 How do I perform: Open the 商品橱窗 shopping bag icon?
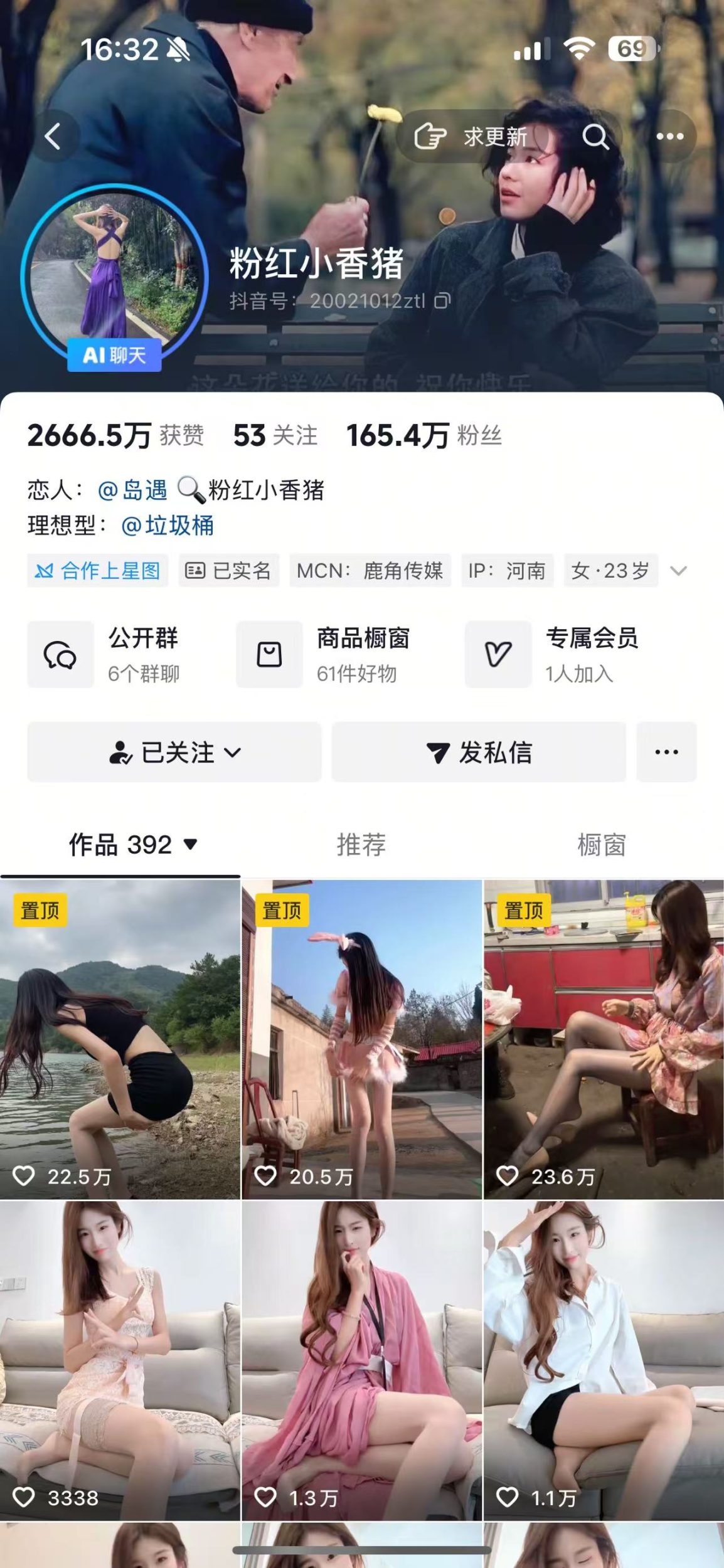(x=269, y=654)
